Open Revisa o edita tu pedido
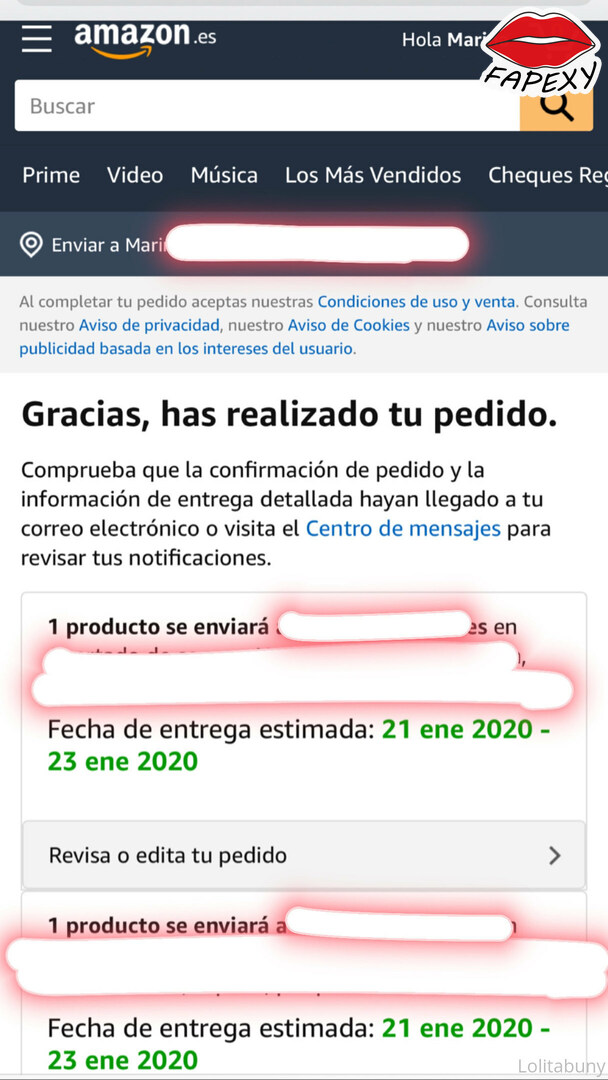The width and height of the screenshot is (608, 1080). point(304,855)
